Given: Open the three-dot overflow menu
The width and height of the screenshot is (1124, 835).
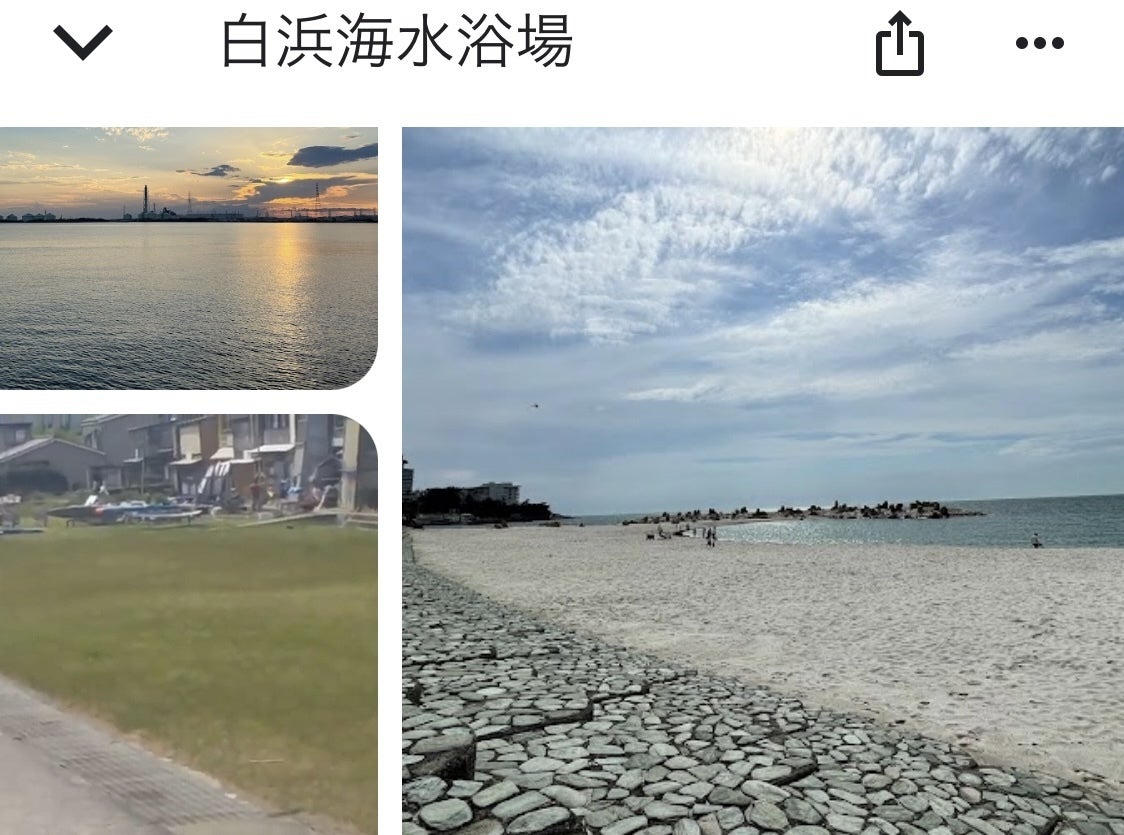Looking at the screenshot, I should click(1039, 43).
